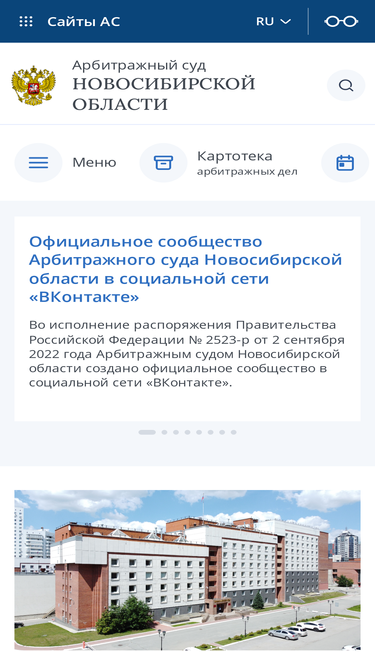This screenshot has height=667, width=375.
Task: Expand the RU language dropdown
Action: point(273,21)
